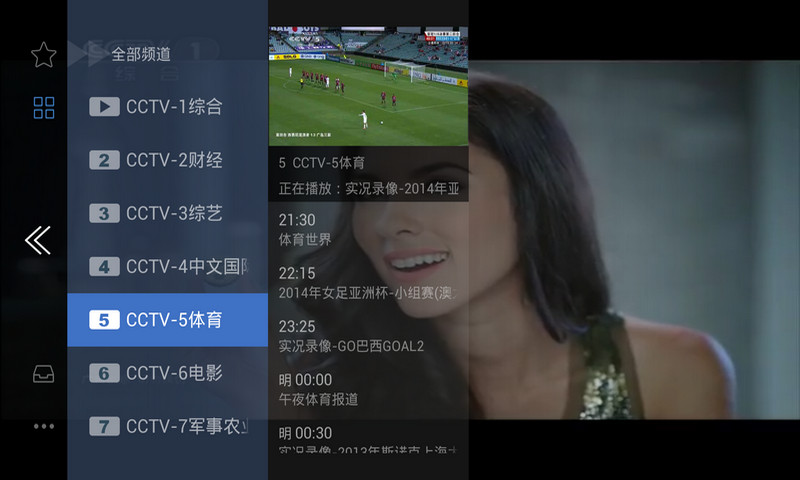
Task: Select the 22:15 女足亚洲杯 program
Action: (x=368, y=283)
